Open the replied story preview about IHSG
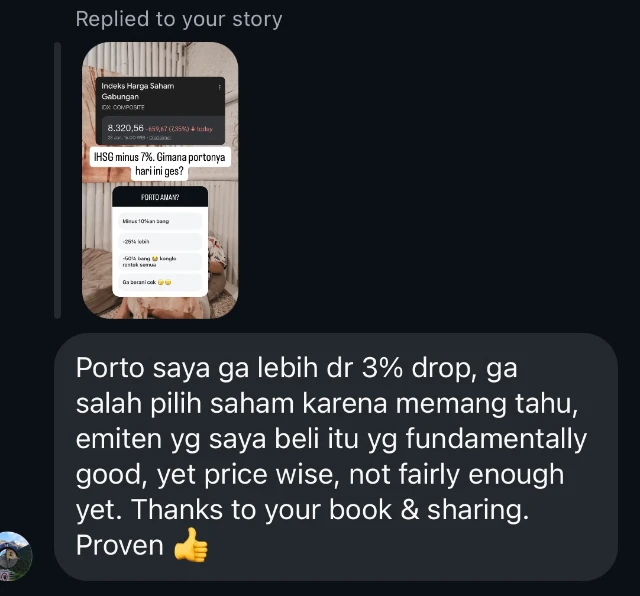 (x=160, y=181)
